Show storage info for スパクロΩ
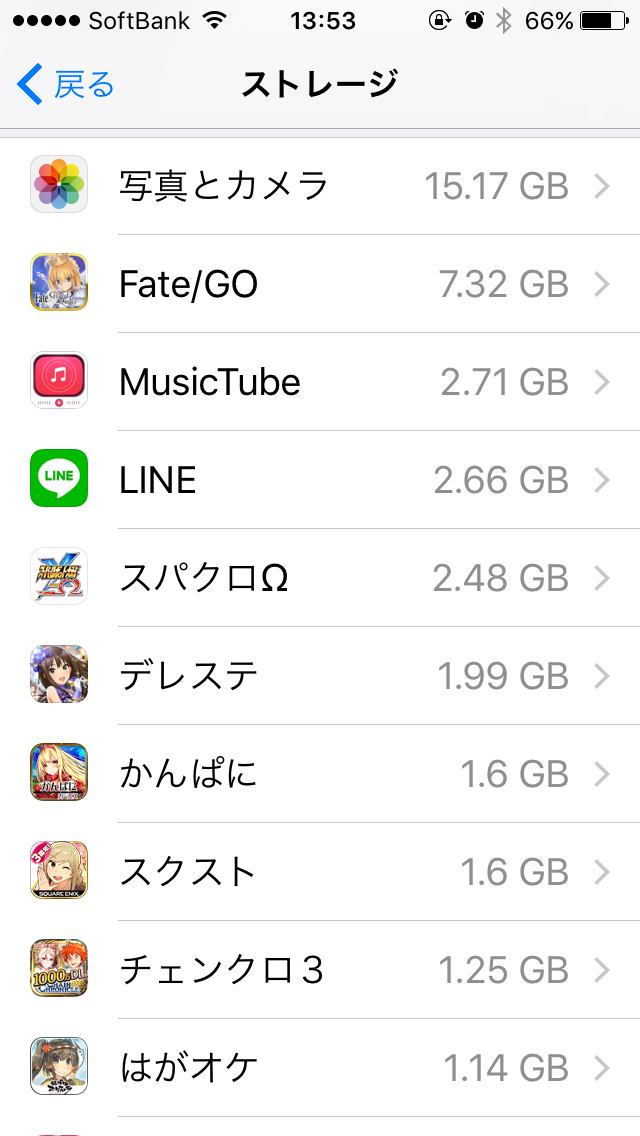 coord(320,578)
